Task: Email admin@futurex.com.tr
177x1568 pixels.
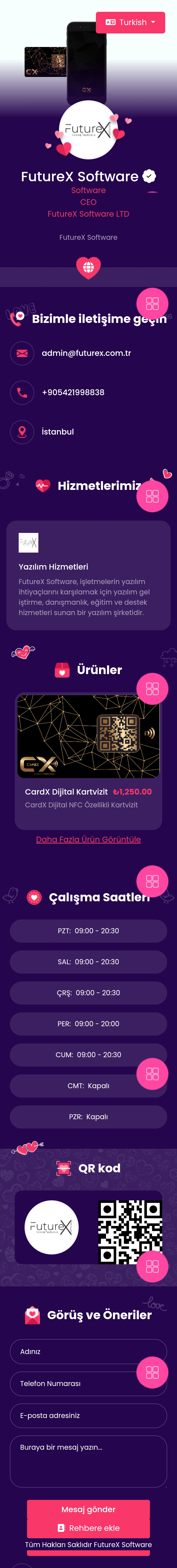Action: (x=86, y=353)
